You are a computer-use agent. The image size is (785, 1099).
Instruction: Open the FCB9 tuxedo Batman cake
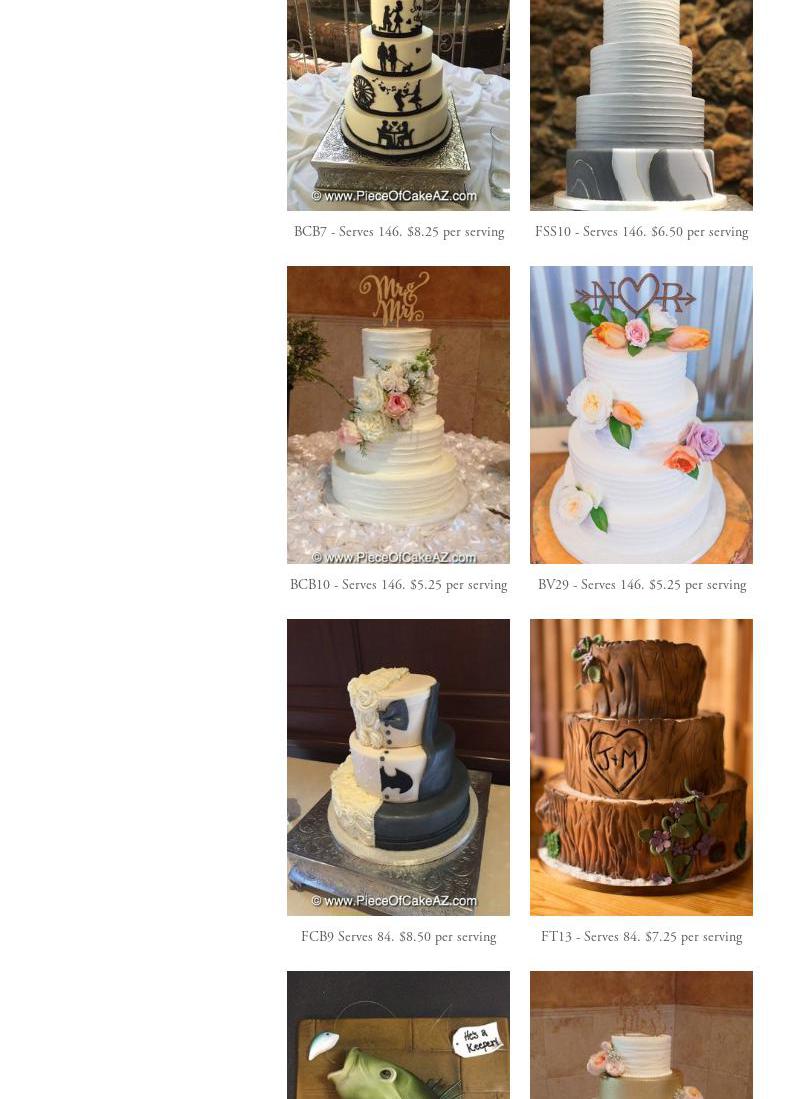[x=398, y=767]
